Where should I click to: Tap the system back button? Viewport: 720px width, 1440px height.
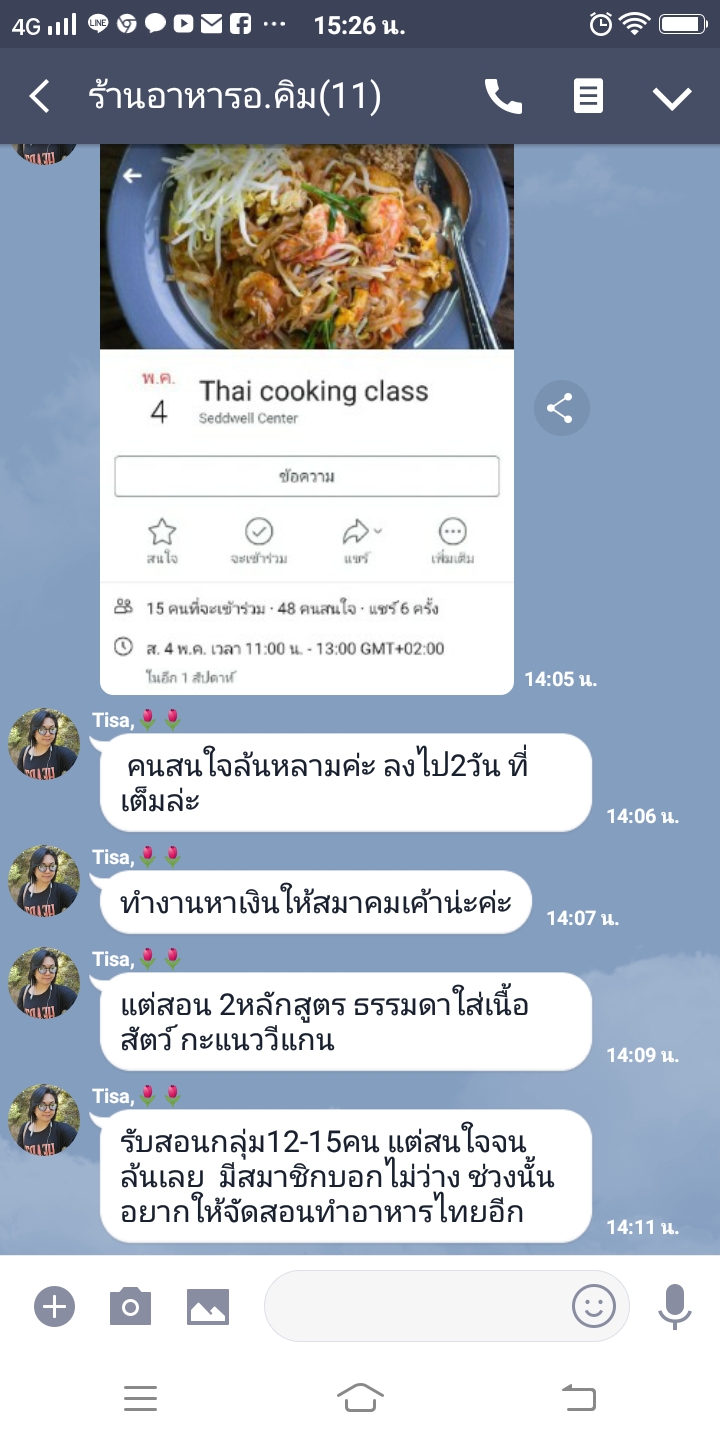(578, 1397)
